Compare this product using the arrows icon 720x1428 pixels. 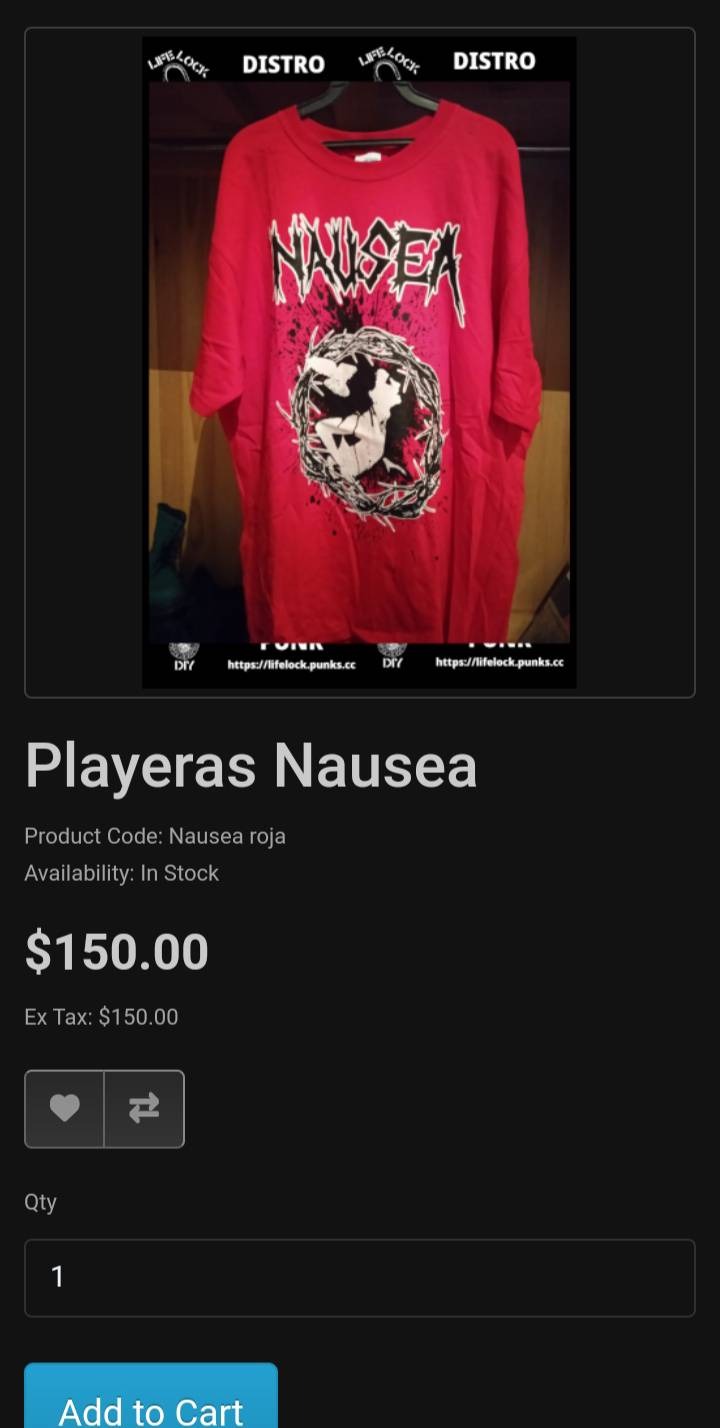pos(144,1109)
